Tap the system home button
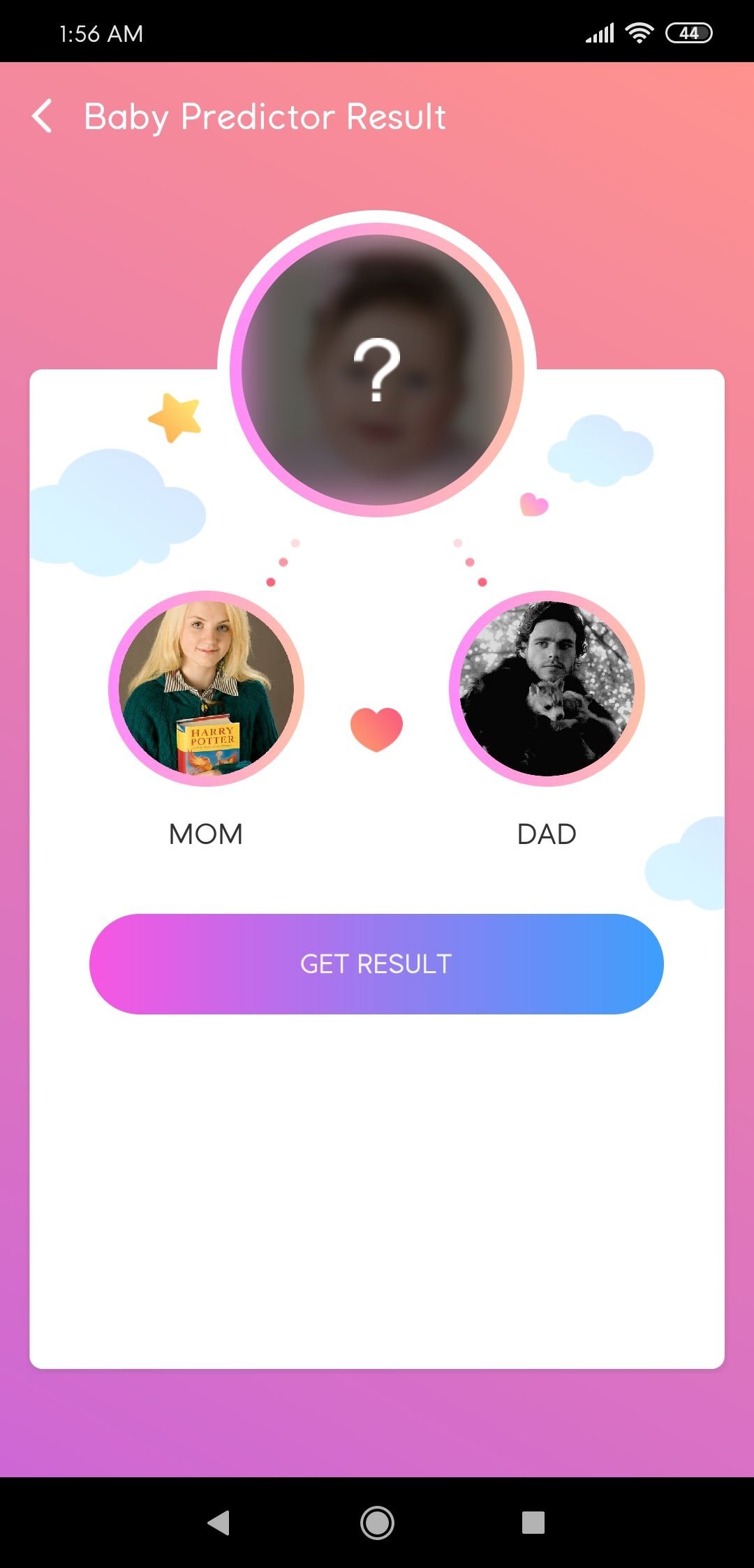The image size is (754, 1568). pyautogui.click(x=377, y=1522)
